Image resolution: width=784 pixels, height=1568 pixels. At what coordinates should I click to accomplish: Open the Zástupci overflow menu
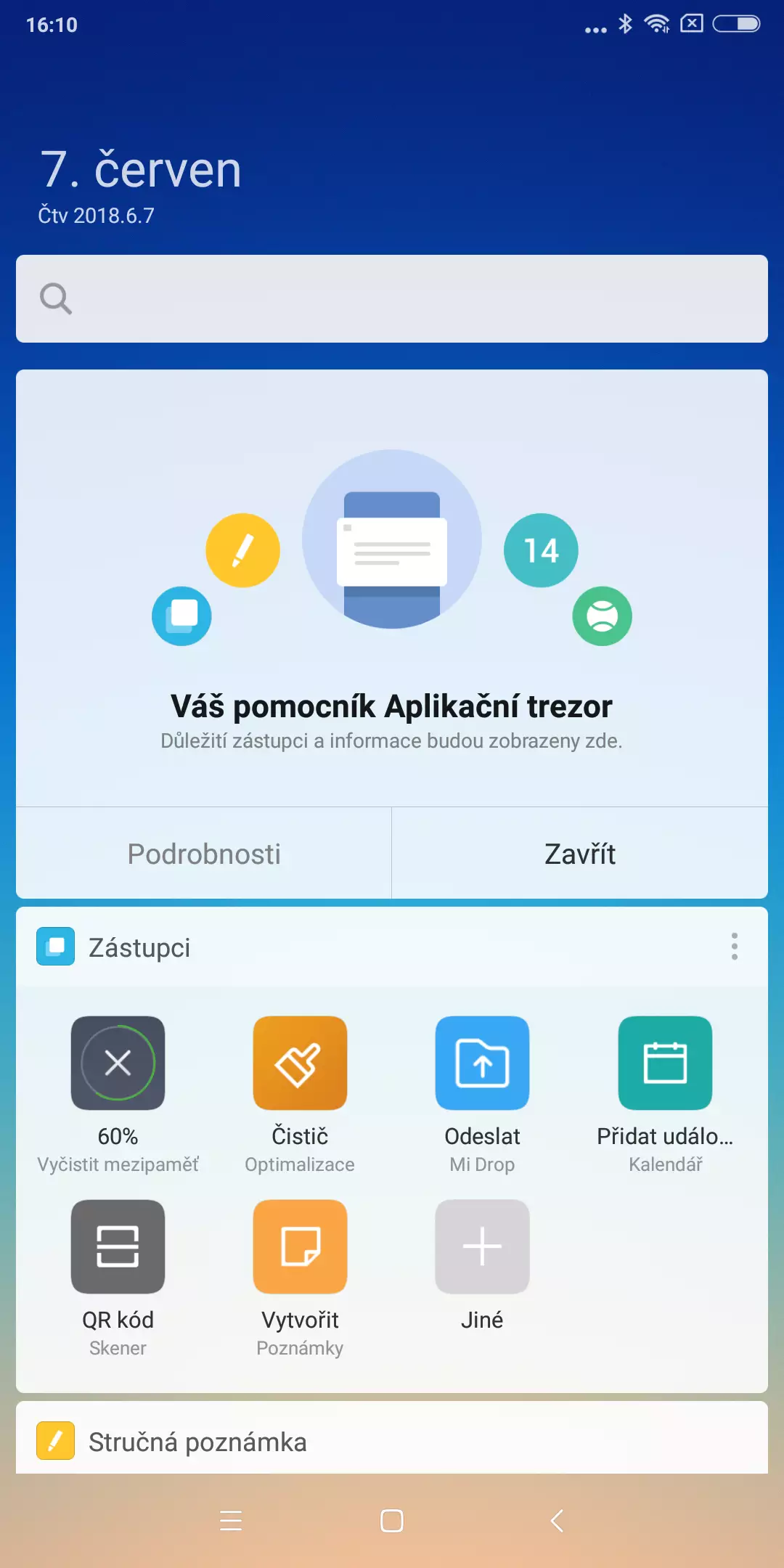[x=735, y=947]
